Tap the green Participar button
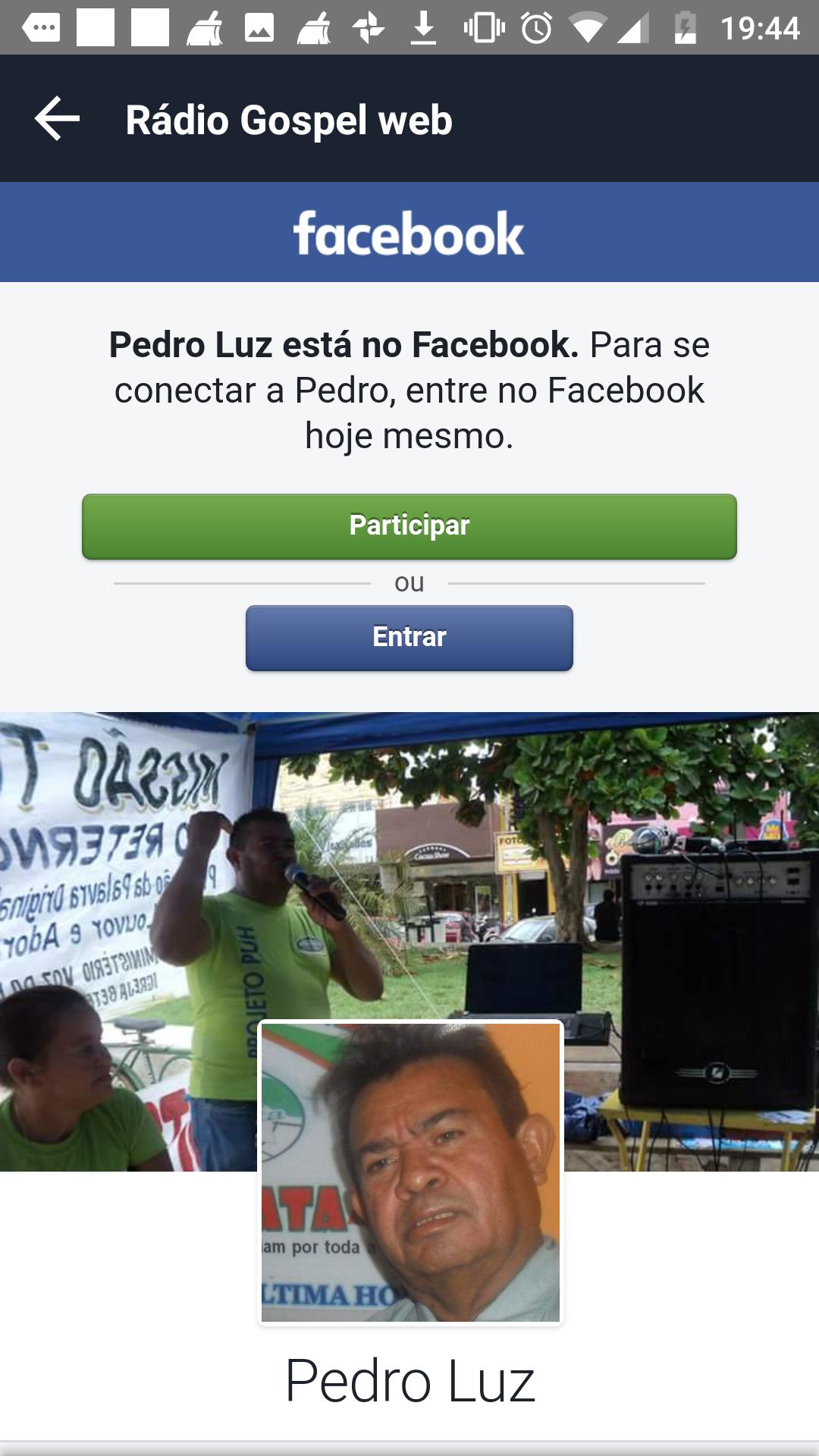819x1456 pixels. 409,526
